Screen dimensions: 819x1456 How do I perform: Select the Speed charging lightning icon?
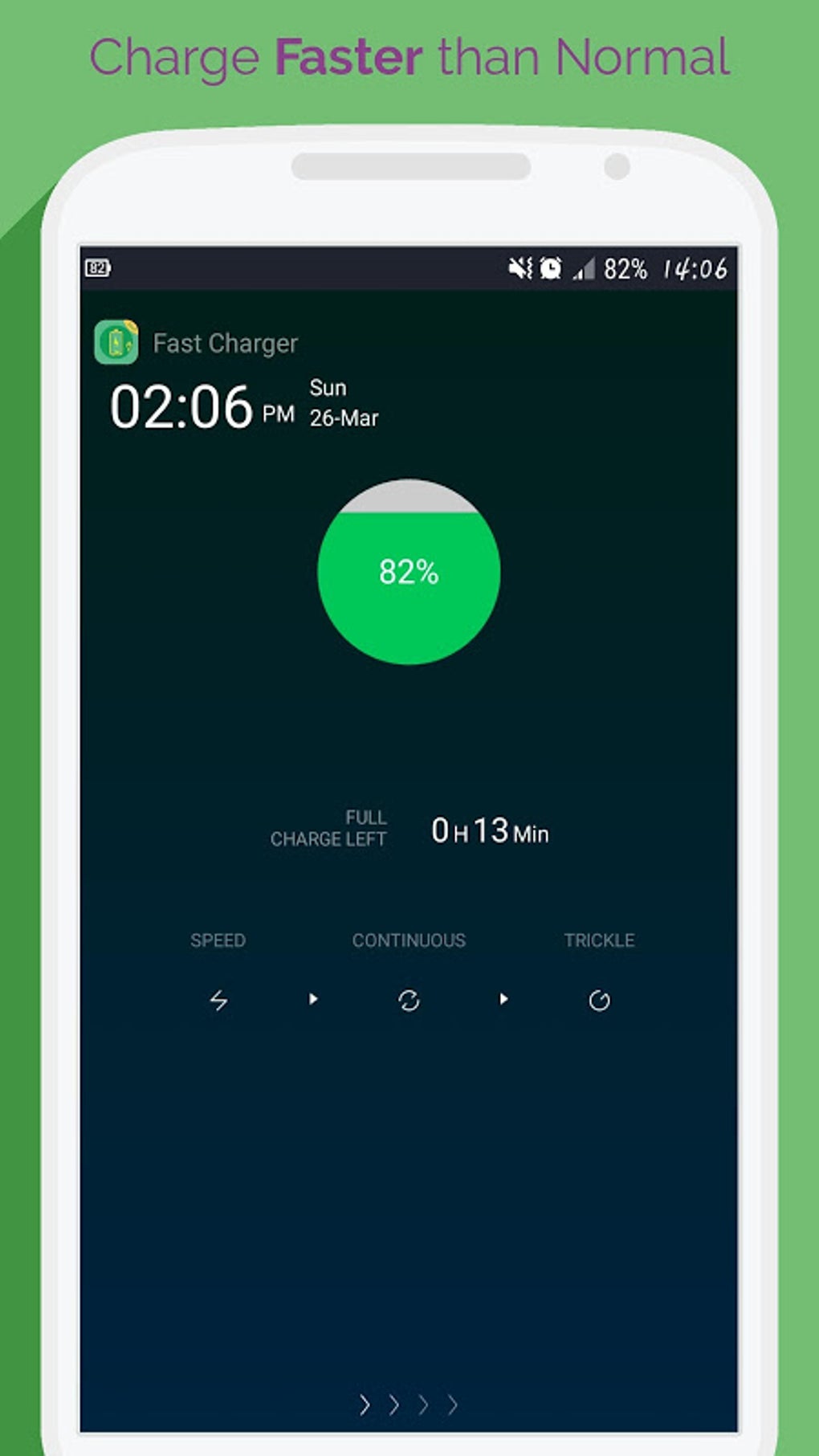[218, 1001]
